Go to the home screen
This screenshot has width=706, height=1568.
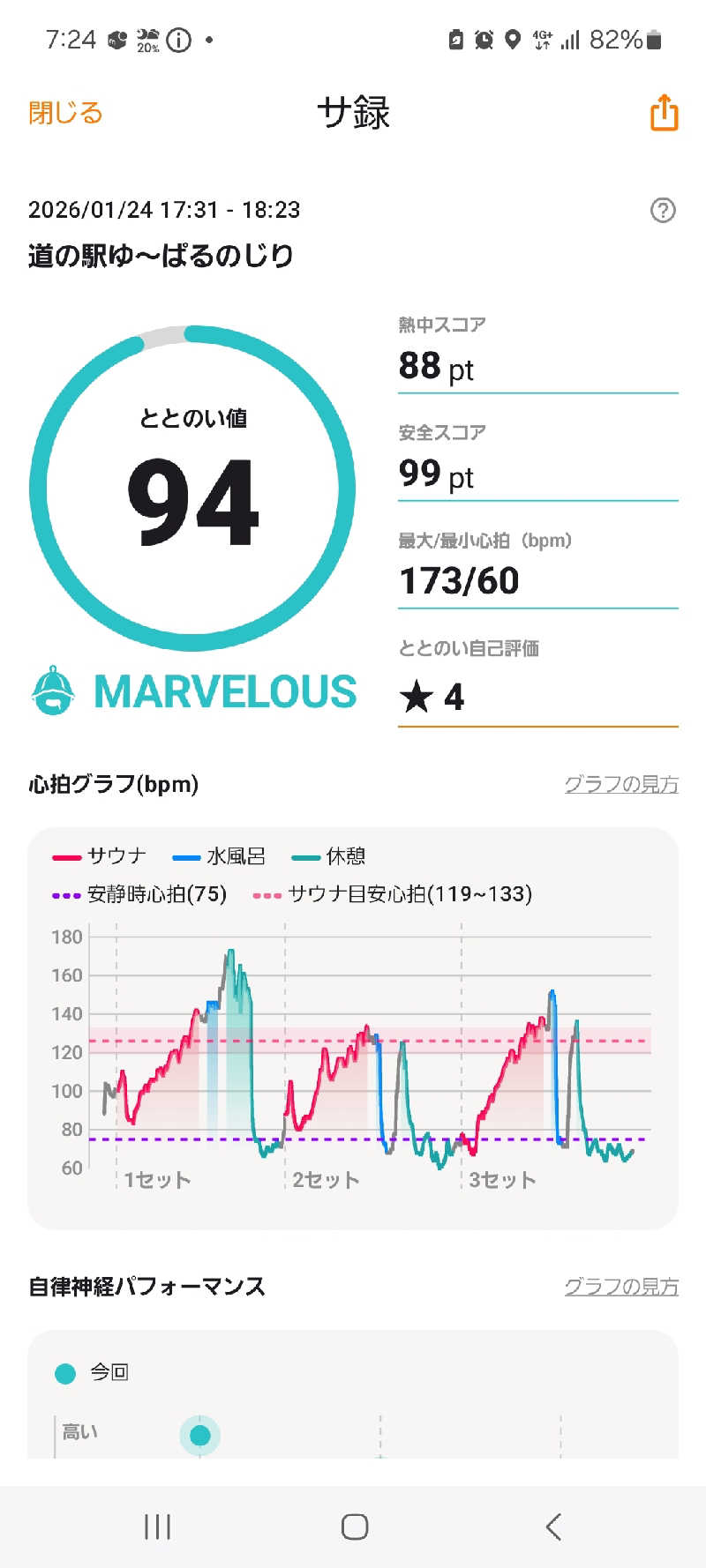coord(354,1527)
